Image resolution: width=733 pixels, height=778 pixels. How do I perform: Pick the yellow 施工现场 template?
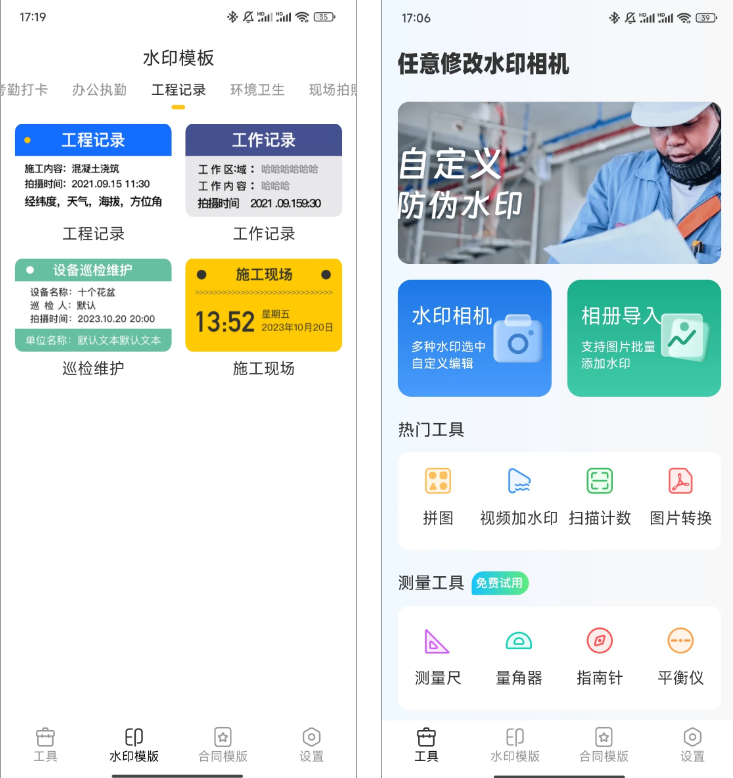click(x=263, y=305)
